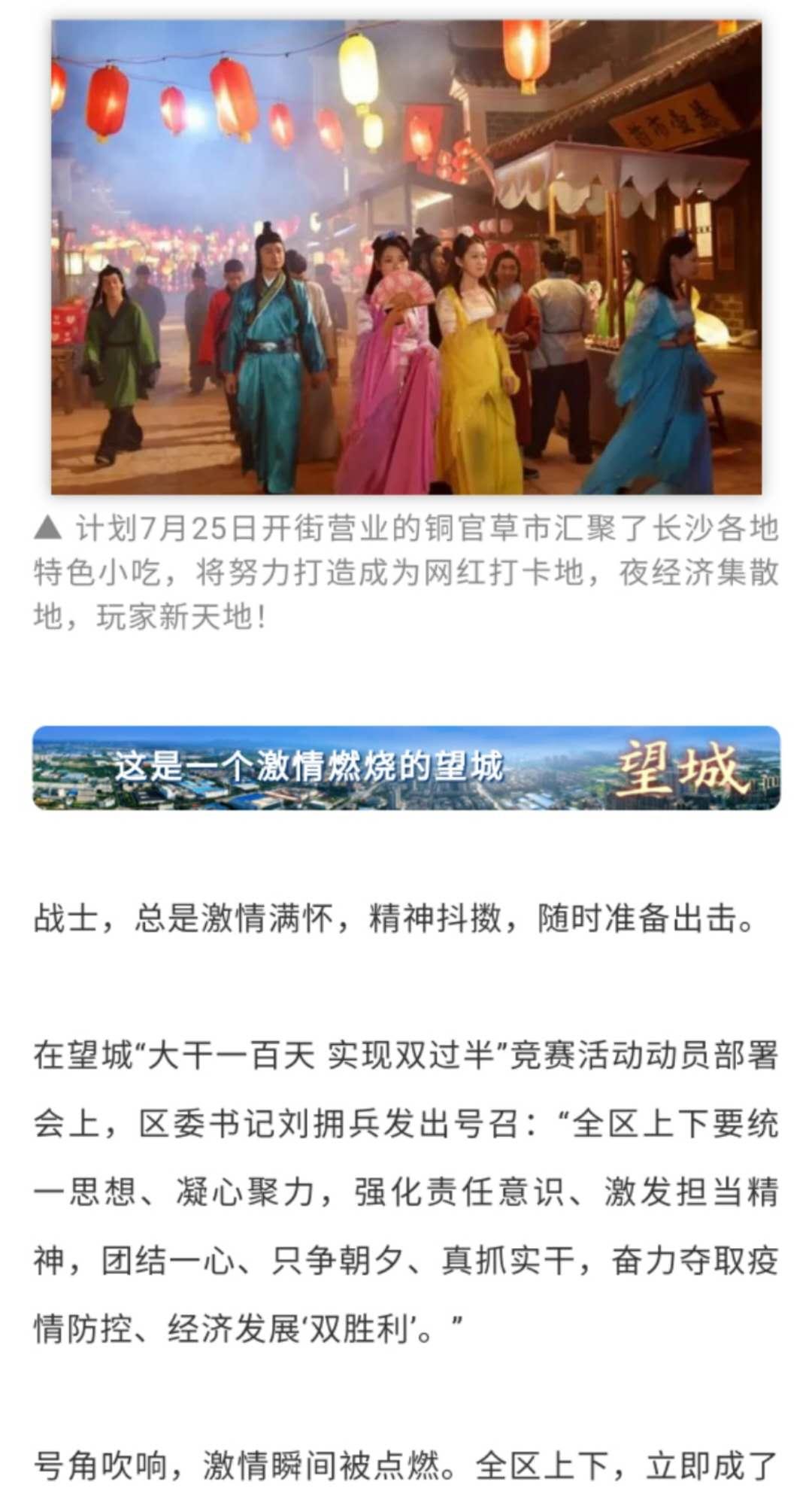Image resolution: width=812 pixels, height=1488 pixels.
Task: Open the 望城 section banner image
Action: [406, 767]
